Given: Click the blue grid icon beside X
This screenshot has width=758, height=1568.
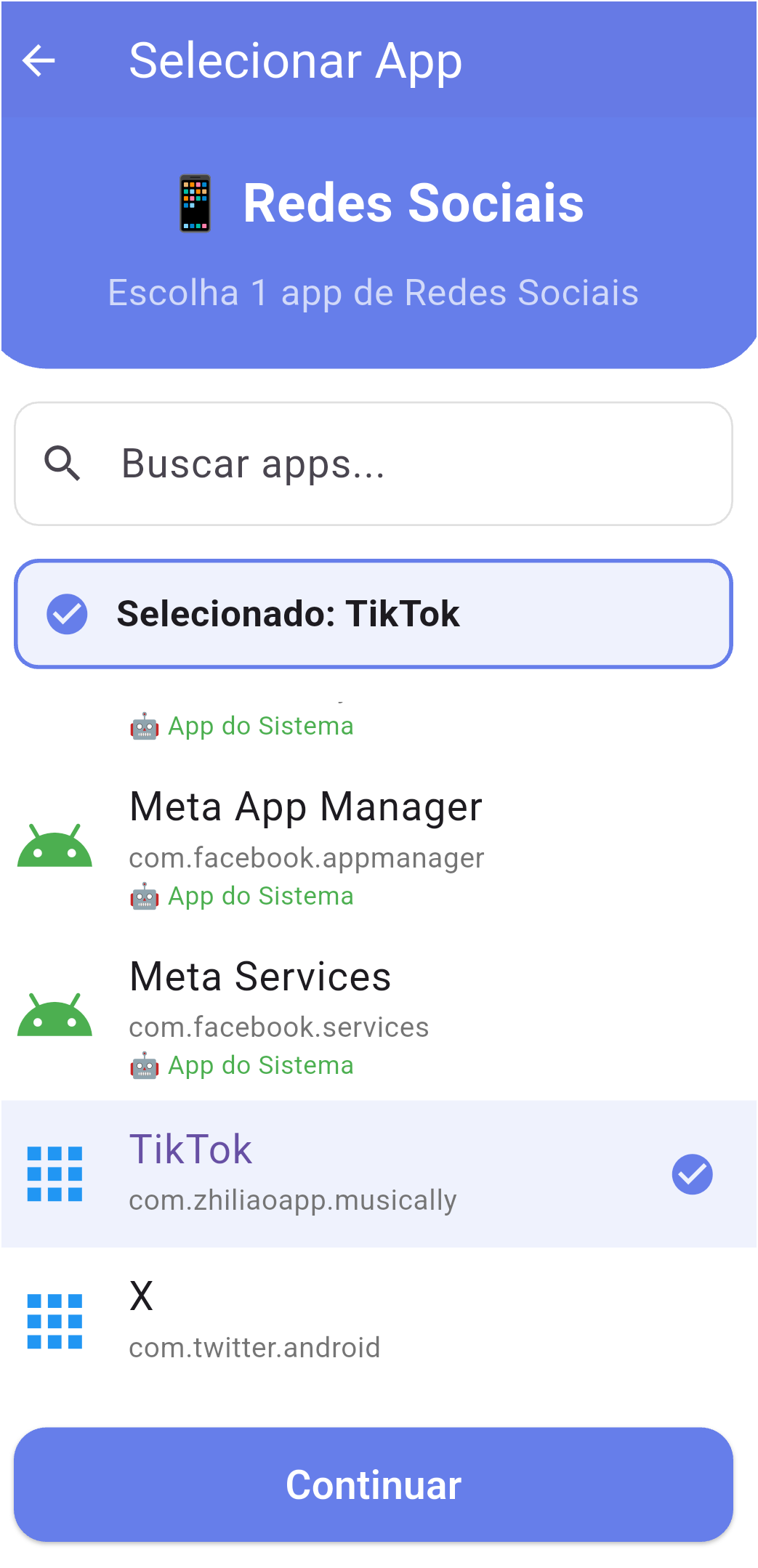Looking at the screenshot, I should pyautogui.click(x=54, y=1322).
